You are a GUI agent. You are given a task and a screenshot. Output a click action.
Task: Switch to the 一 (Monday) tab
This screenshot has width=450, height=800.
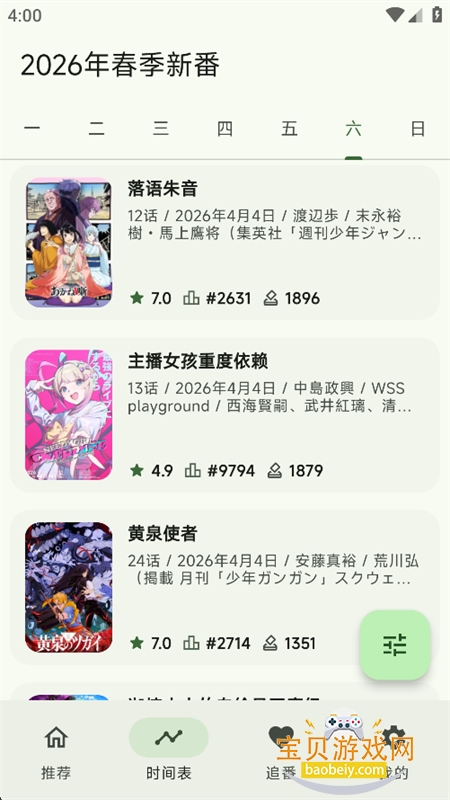[x=32, y=129]
